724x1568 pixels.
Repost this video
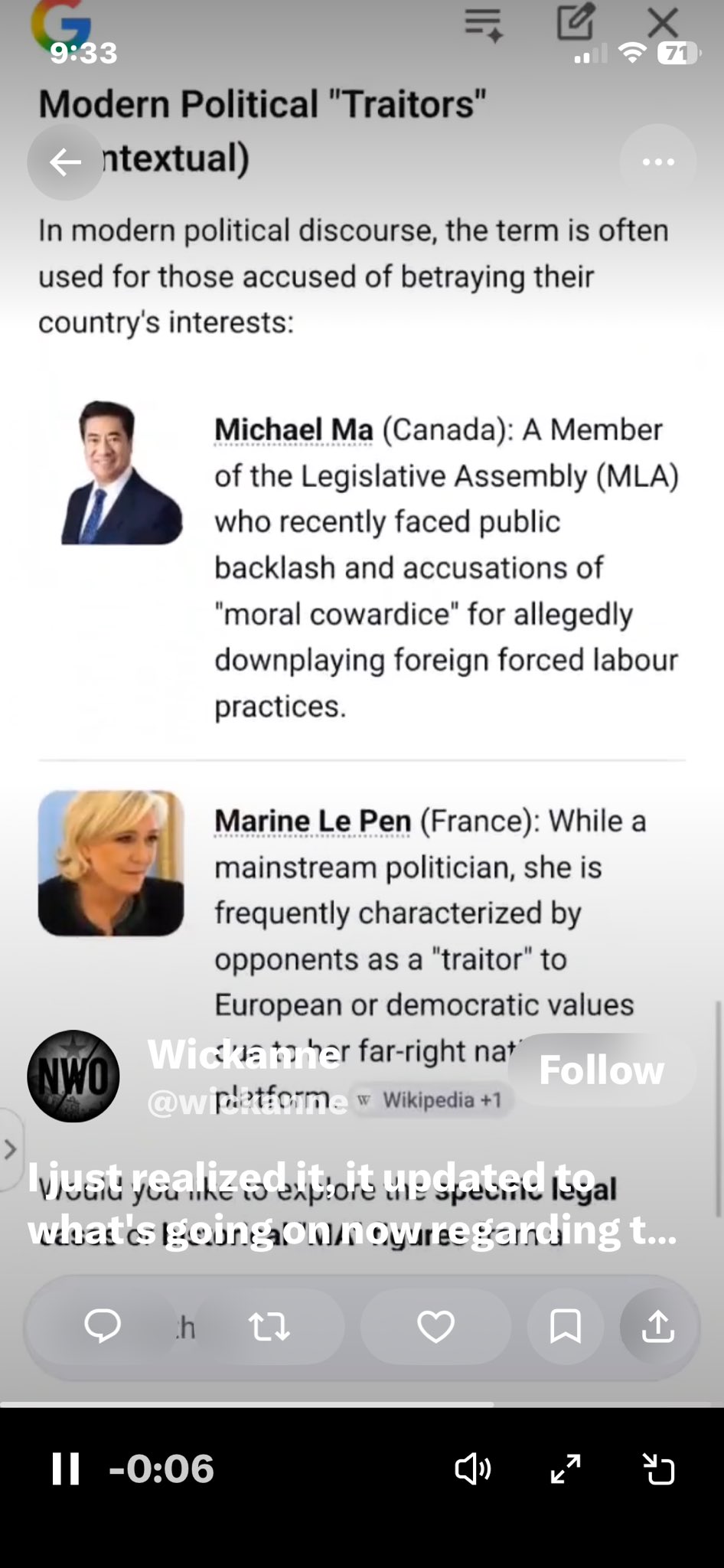tap(269, 1326)
